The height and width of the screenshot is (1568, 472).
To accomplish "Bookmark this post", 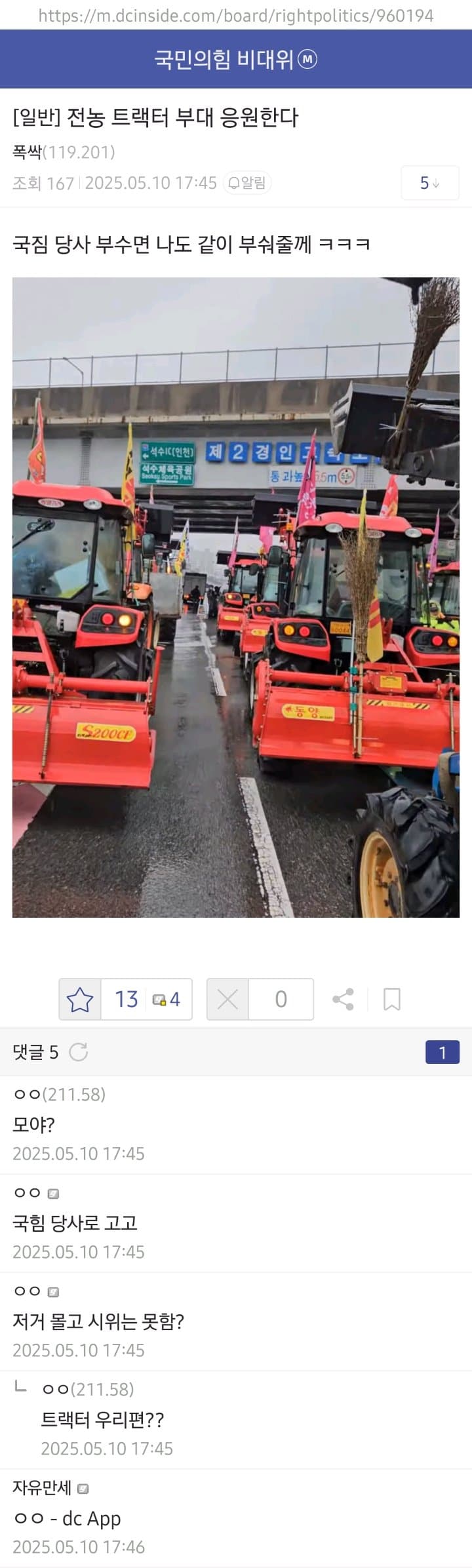I will 391,999.
